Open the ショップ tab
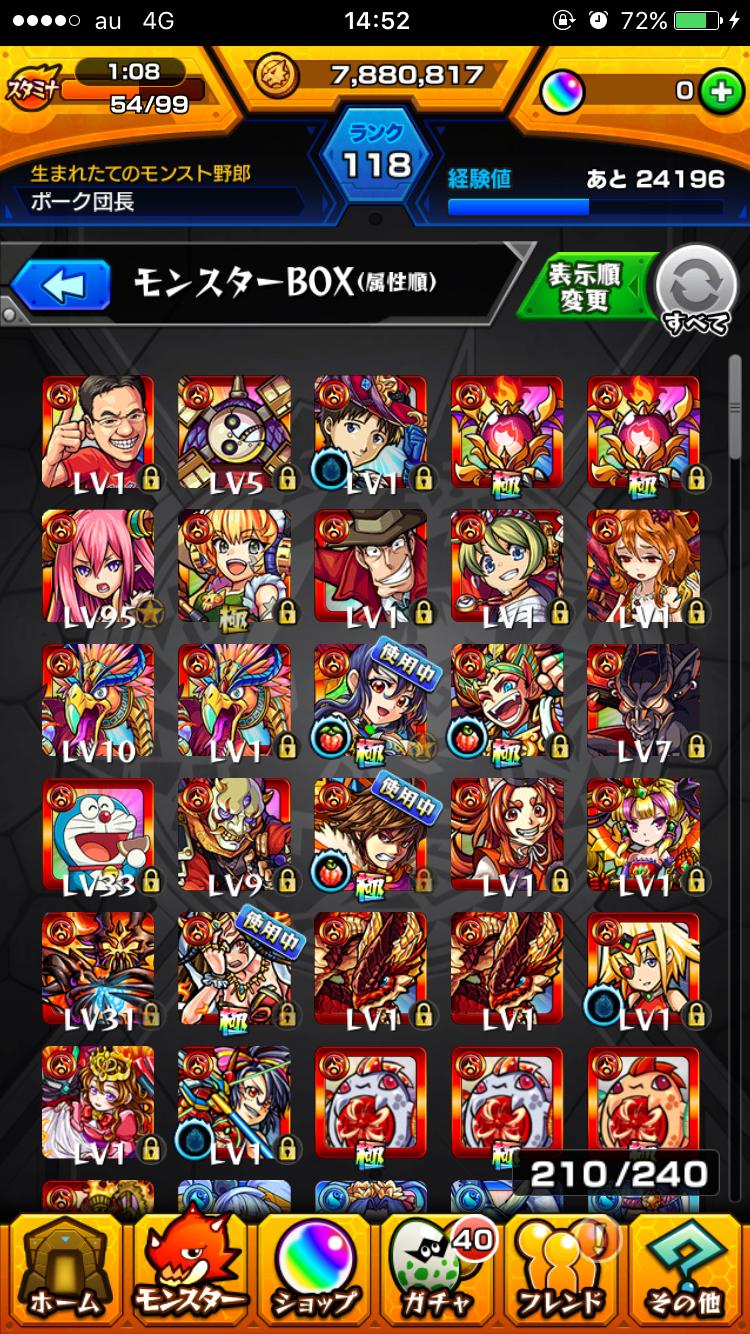Viewport: 750px width, 1334px height. click(x=314, y=1272)
